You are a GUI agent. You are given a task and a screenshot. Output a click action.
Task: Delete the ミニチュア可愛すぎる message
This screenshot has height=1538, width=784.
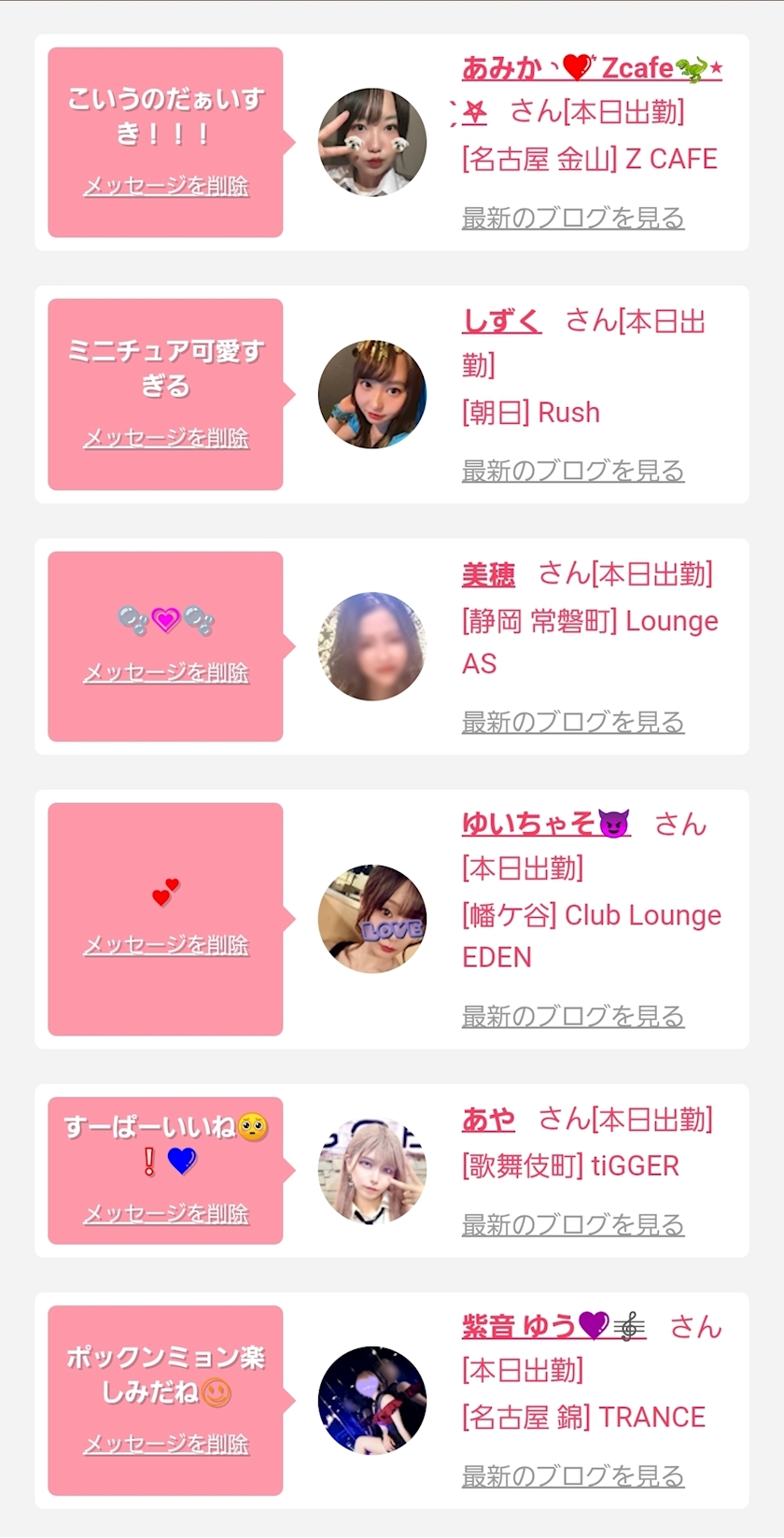[166, 438]
